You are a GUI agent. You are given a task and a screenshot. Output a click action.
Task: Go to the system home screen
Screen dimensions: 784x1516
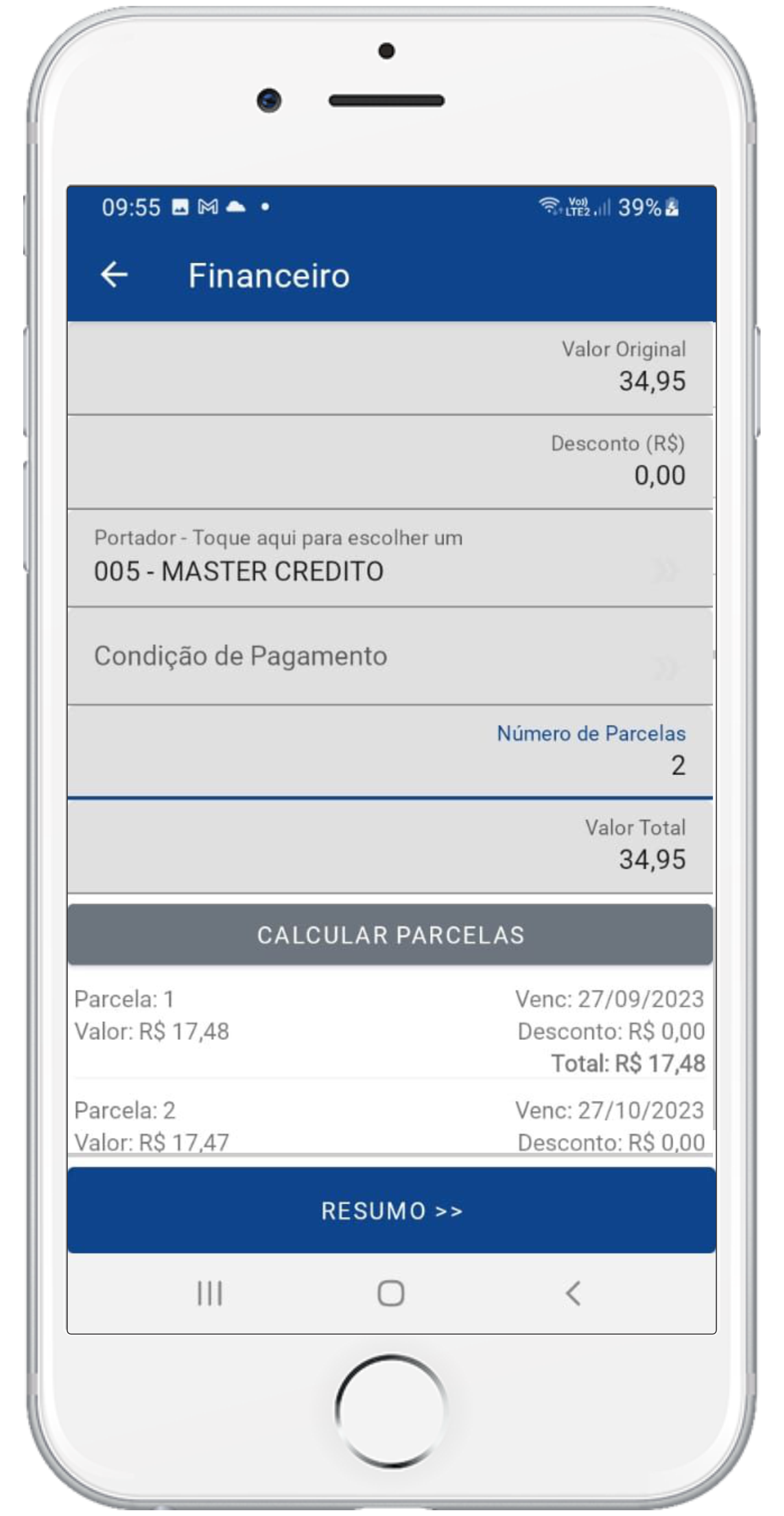tap(391, 1293)
